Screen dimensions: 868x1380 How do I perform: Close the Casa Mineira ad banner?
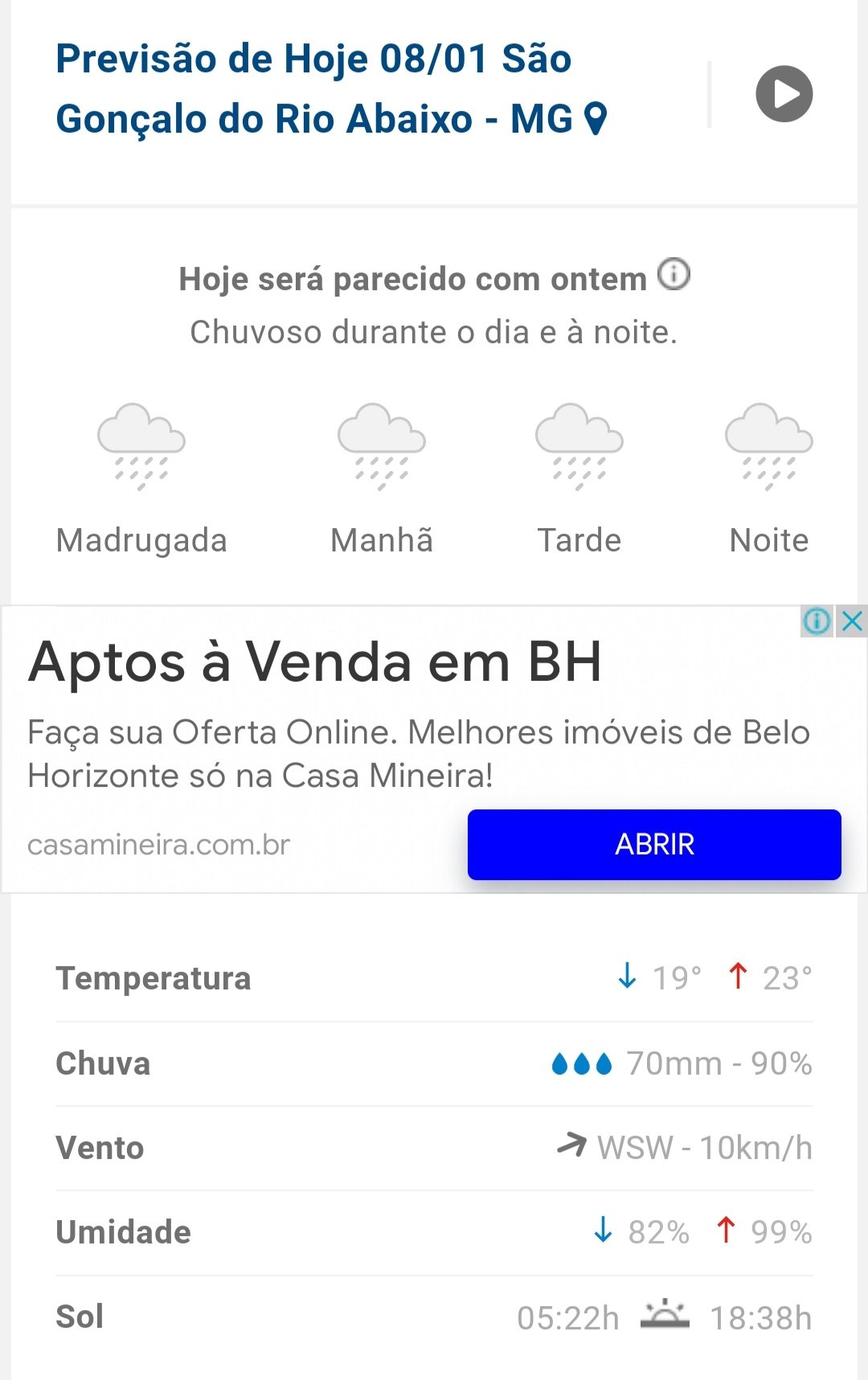point(852,621)
